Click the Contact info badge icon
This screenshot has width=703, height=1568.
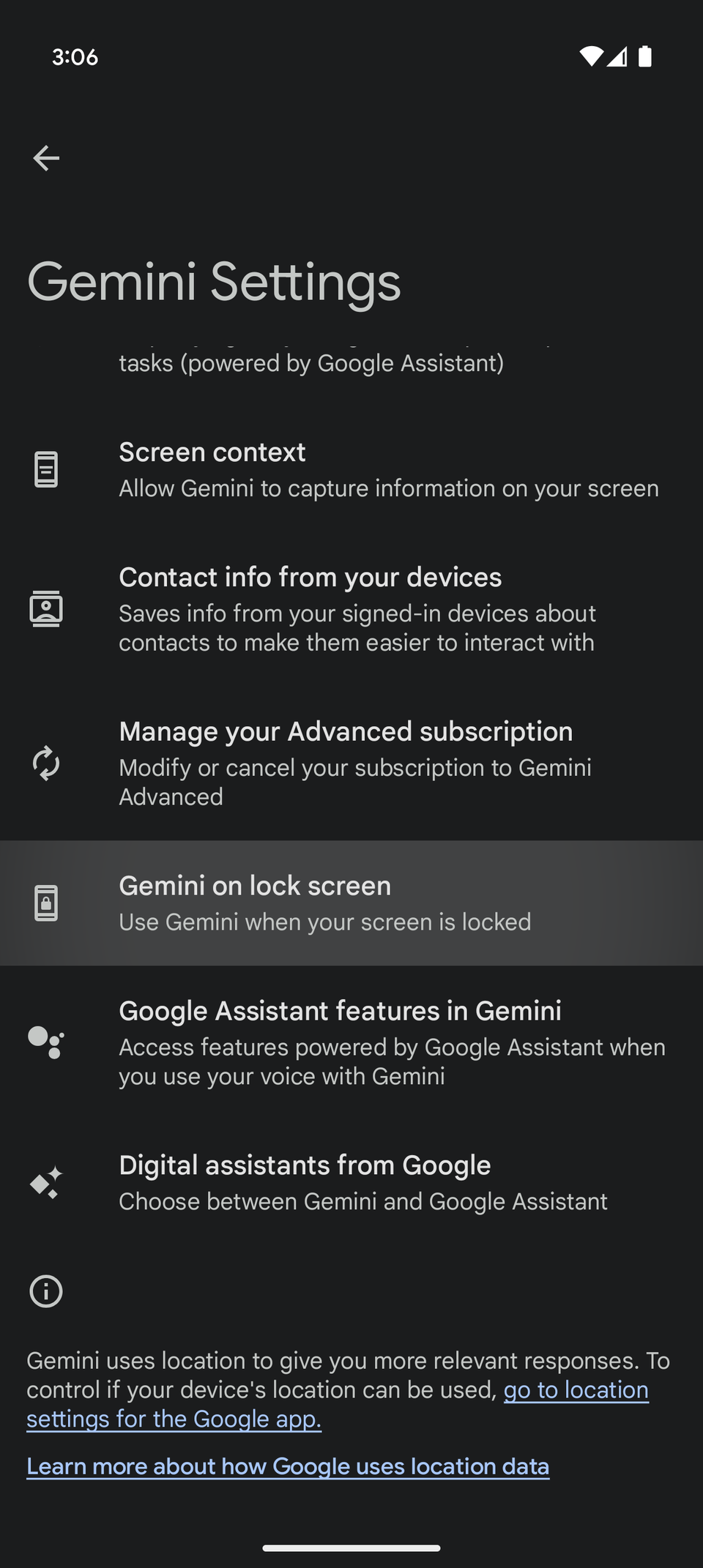pos(46,608)
